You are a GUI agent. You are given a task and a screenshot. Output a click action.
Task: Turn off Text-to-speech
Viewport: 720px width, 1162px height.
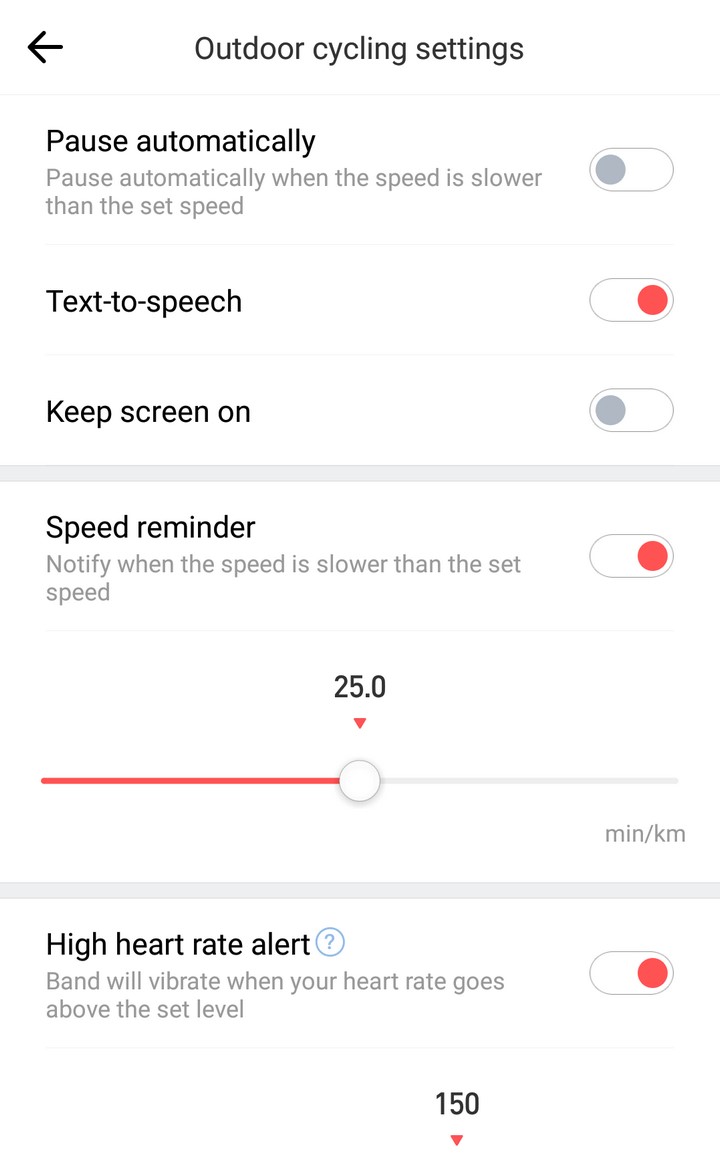[631, 300]
